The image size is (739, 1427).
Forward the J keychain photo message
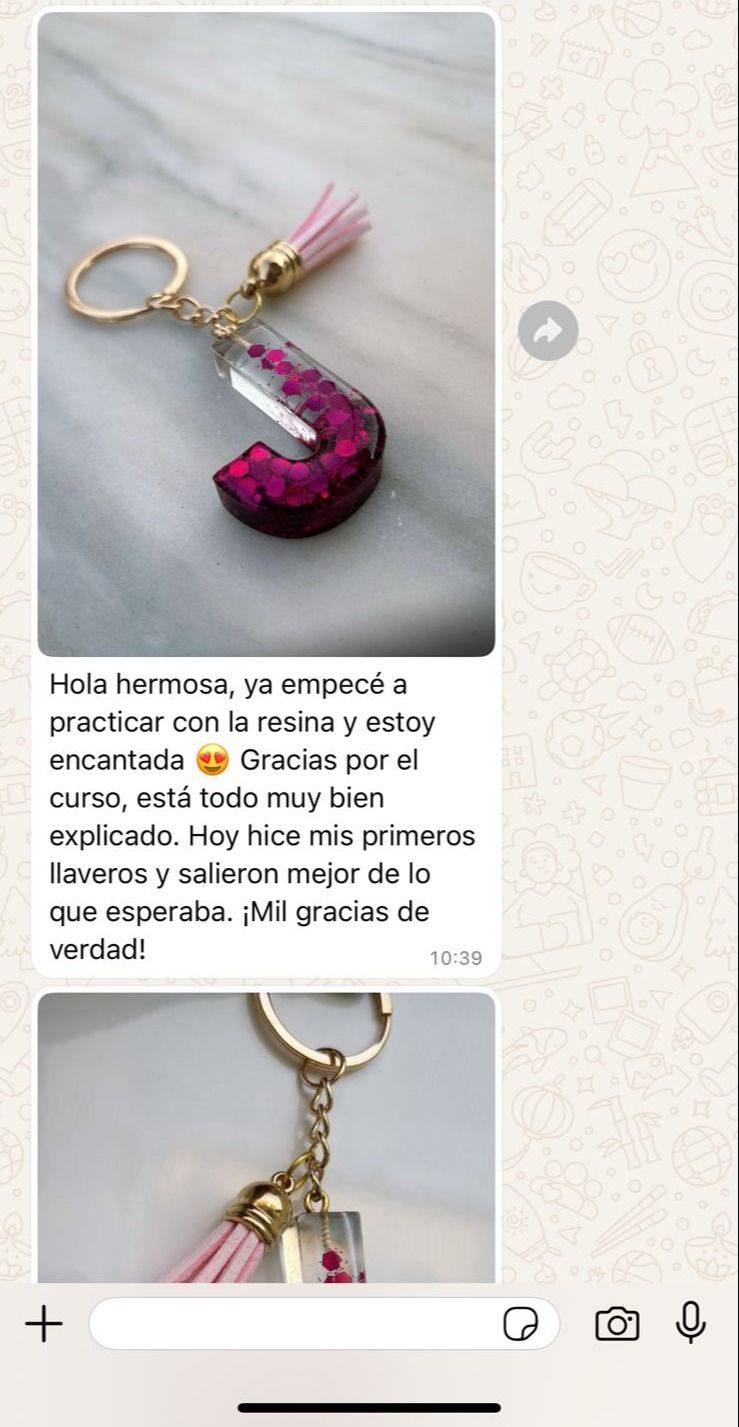coord(548,330)
